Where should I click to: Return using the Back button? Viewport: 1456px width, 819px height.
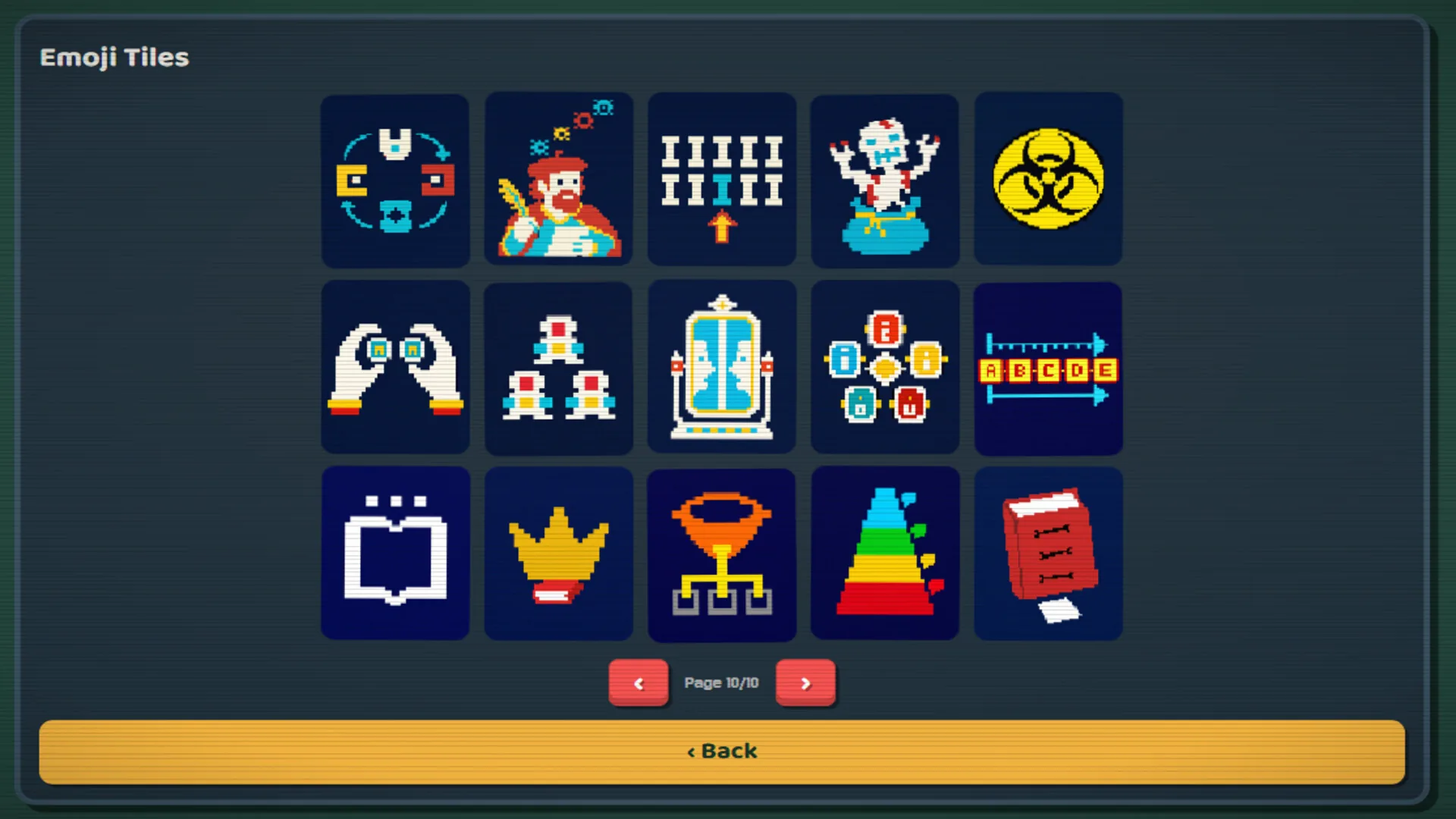coord(722,752)
